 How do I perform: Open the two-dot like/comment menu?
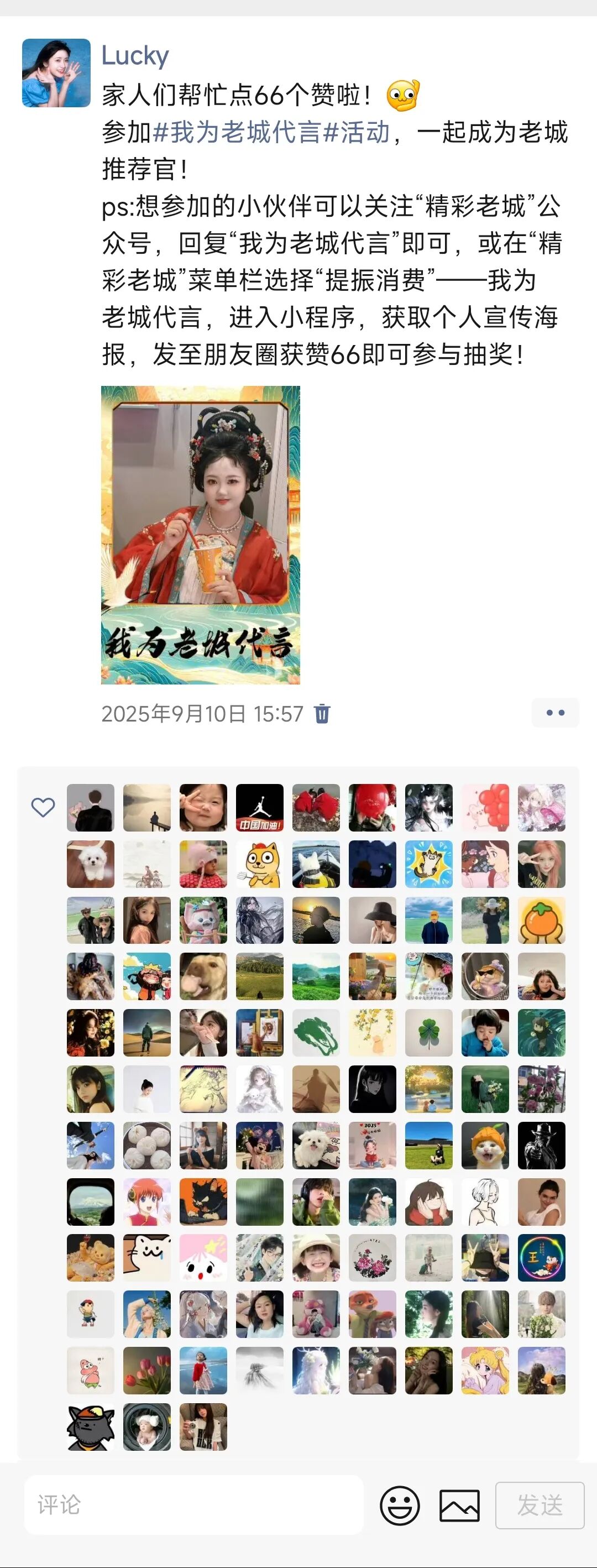tap(554, 713)
